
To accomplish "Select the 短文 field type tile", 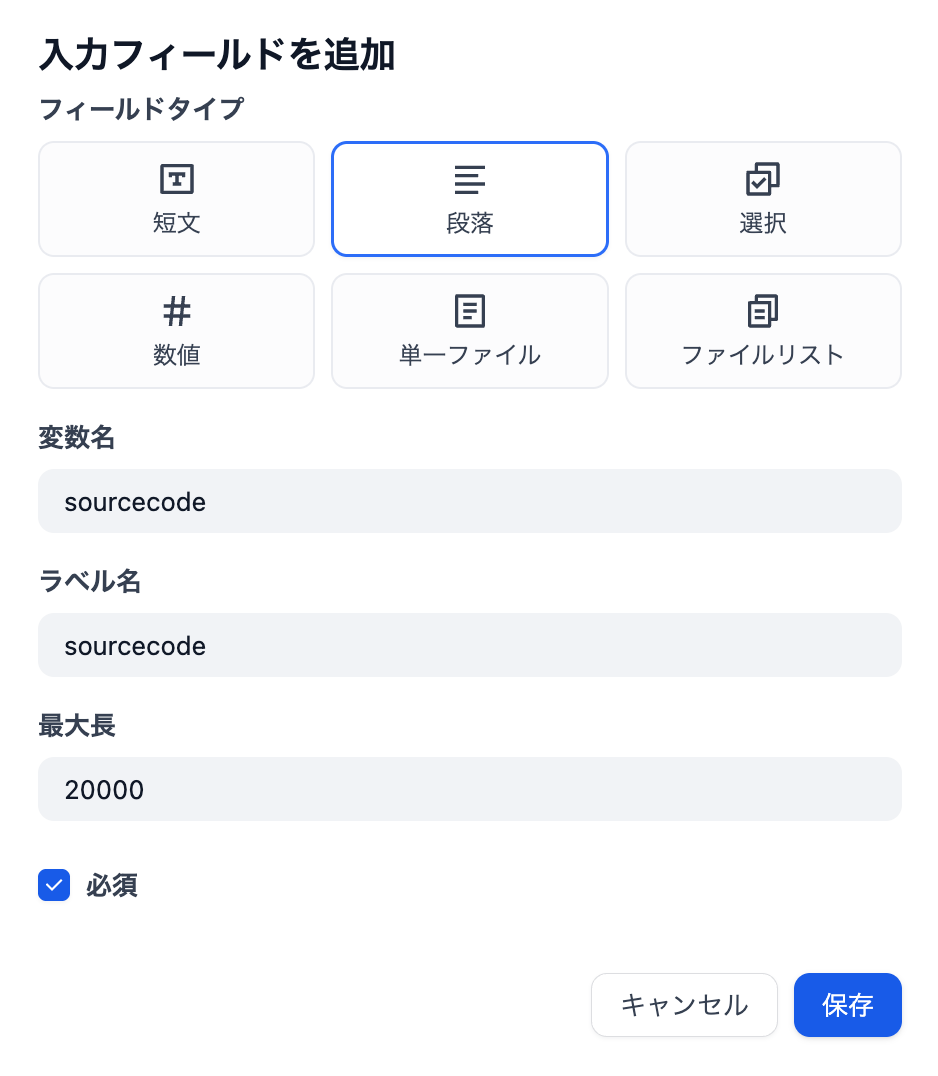I will tap(176, 199).
